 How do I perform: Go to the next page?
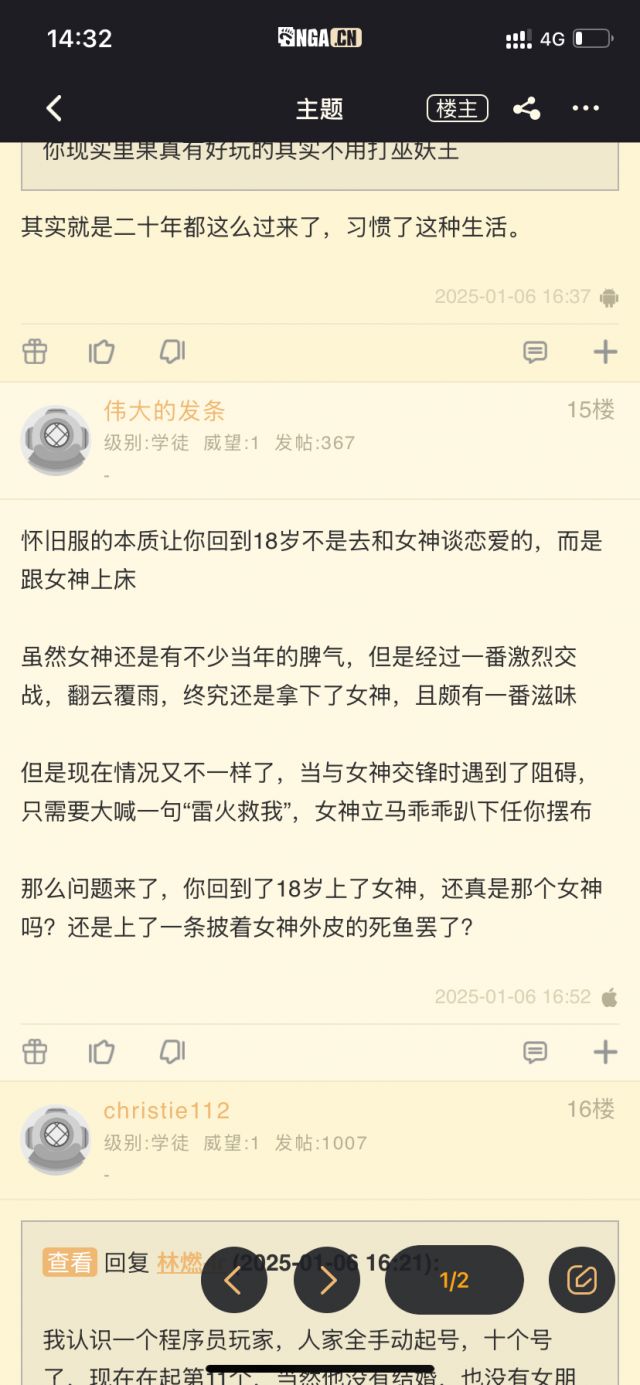click(327, 1280)
